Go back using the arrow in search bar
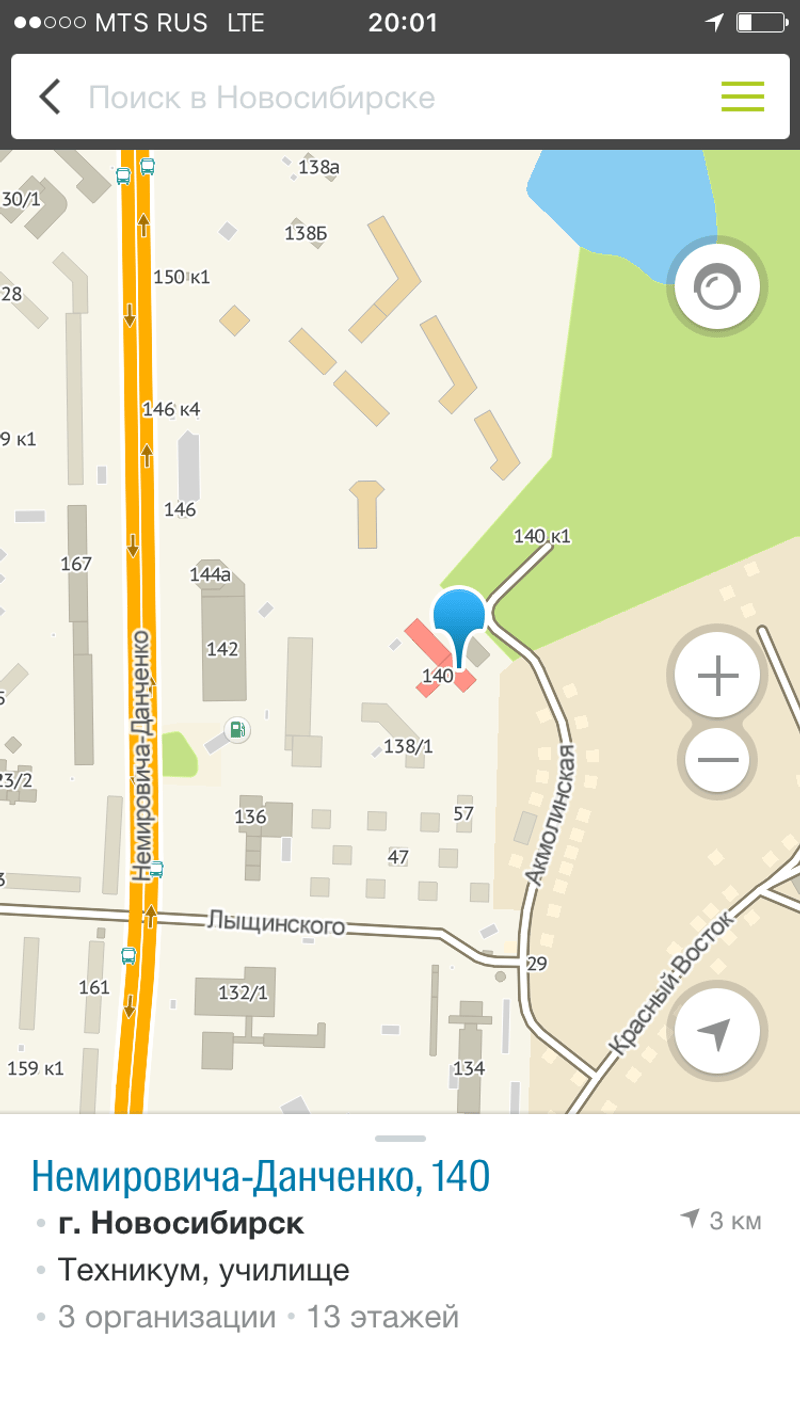The height and width of the screenshot is (1423, 800). click(50, 97)
